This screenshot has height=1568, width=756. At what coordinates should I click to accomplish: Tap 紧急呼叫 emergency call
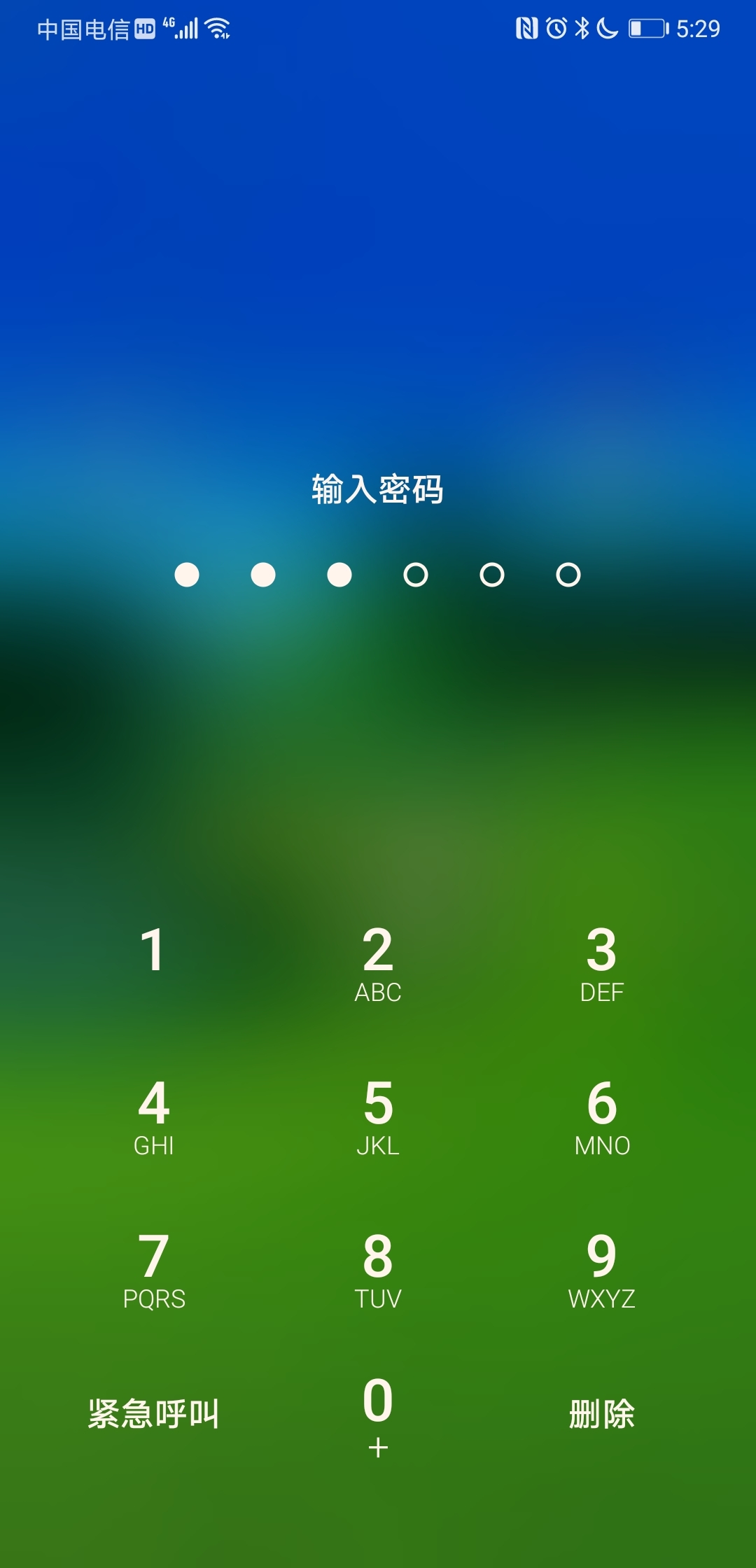coord(153,1413)
